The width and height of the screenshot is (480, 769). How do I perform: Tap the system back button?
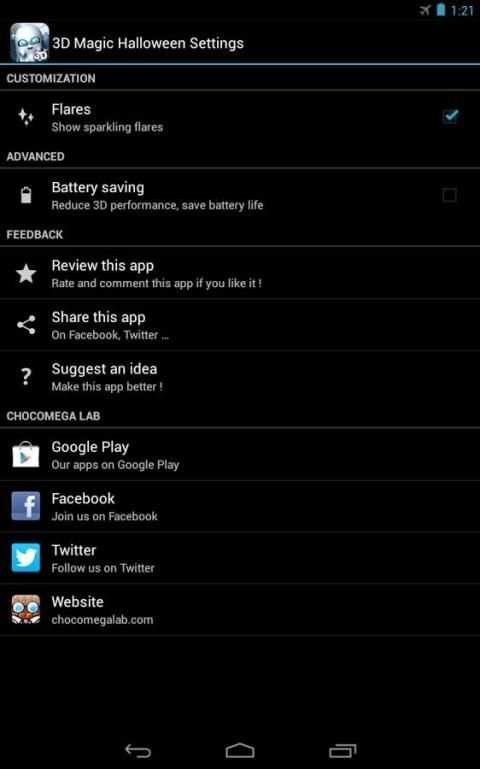138,750
